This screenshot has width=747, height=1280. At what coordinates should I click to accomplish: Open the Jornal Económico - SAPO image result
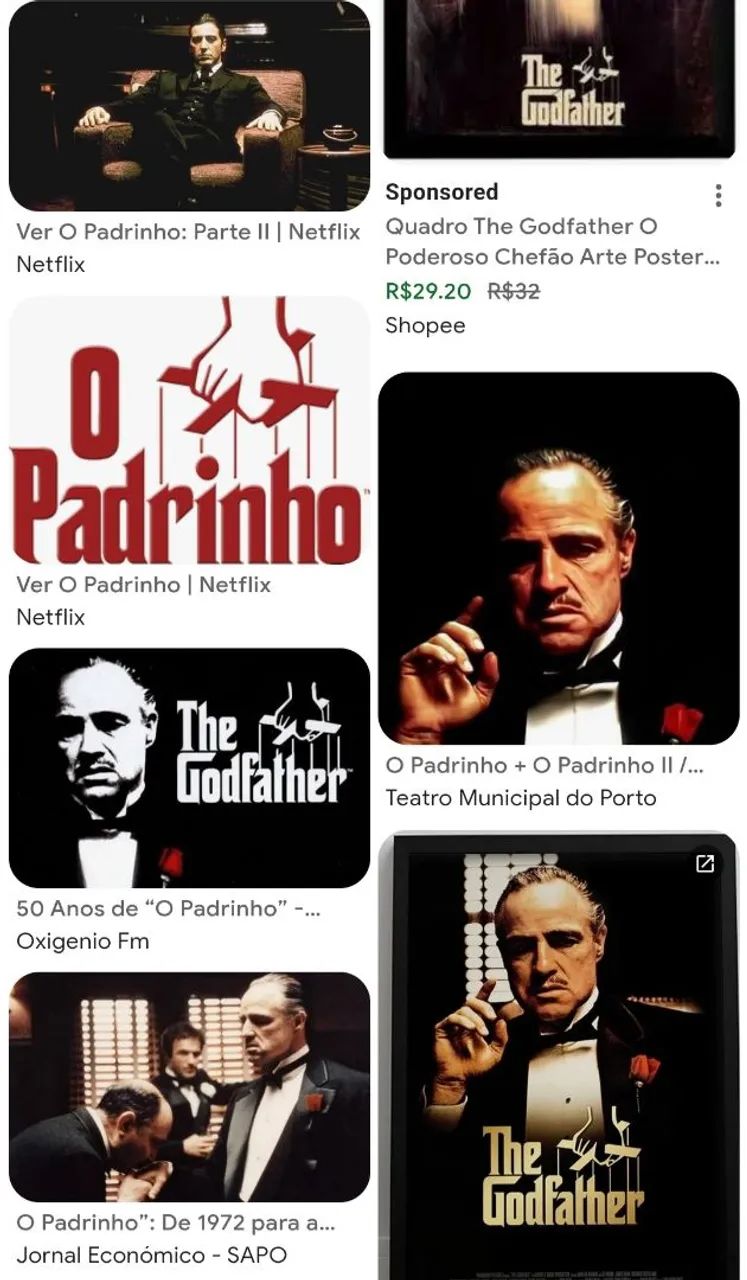pos(189,1087)
